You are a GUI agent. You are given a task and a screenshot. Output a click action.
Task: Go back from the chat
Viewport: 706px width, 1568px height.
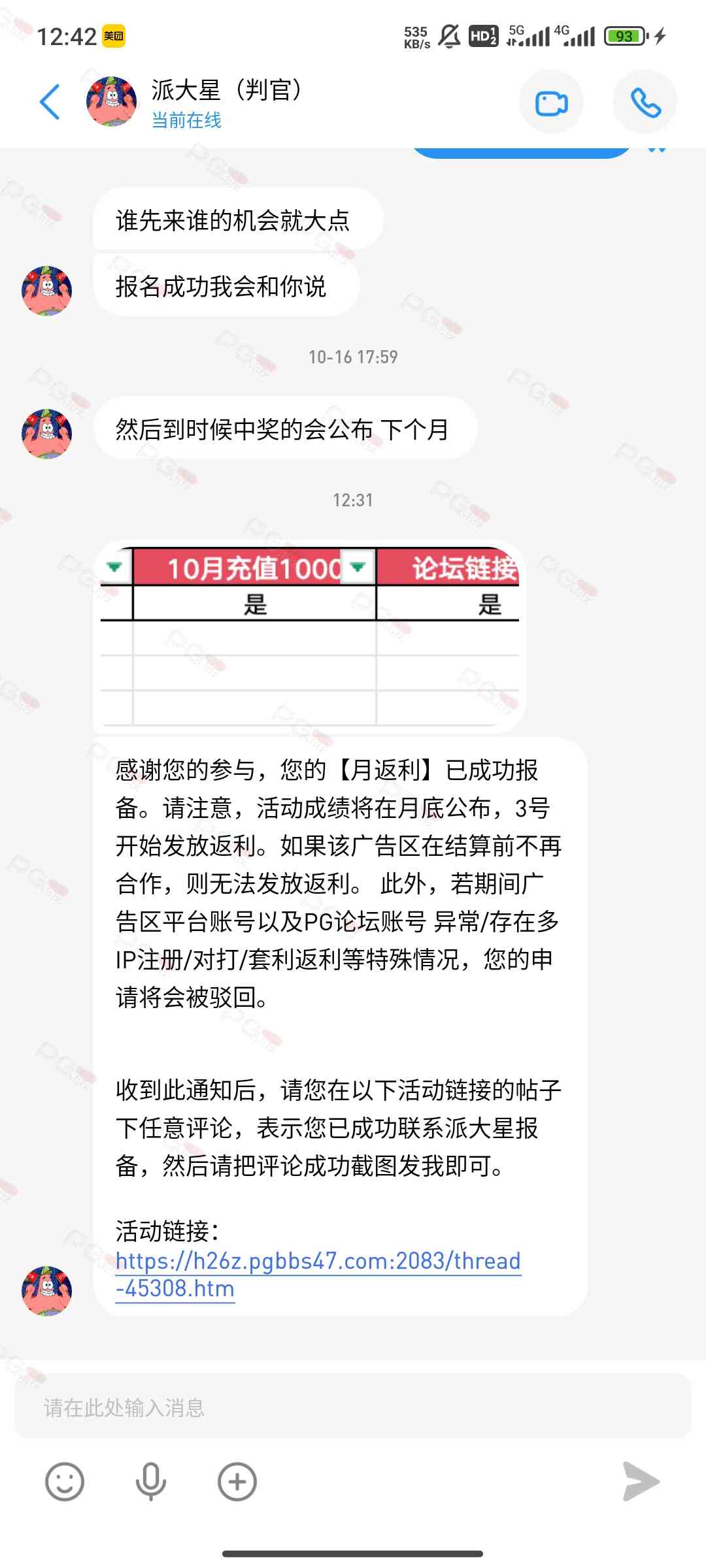pyautogui.click(x=50, y=102)
